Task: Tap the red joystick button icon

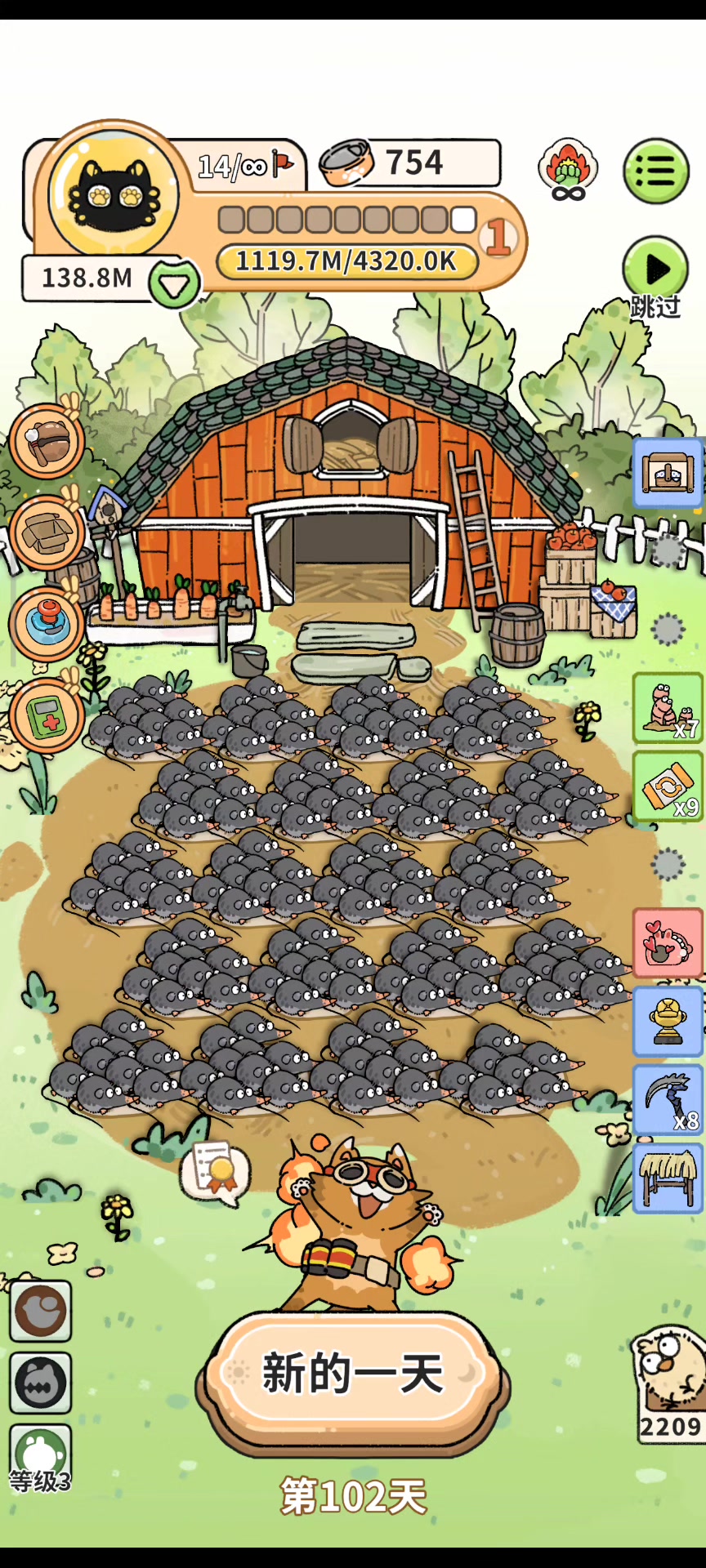Action: (x=47, y=625)
